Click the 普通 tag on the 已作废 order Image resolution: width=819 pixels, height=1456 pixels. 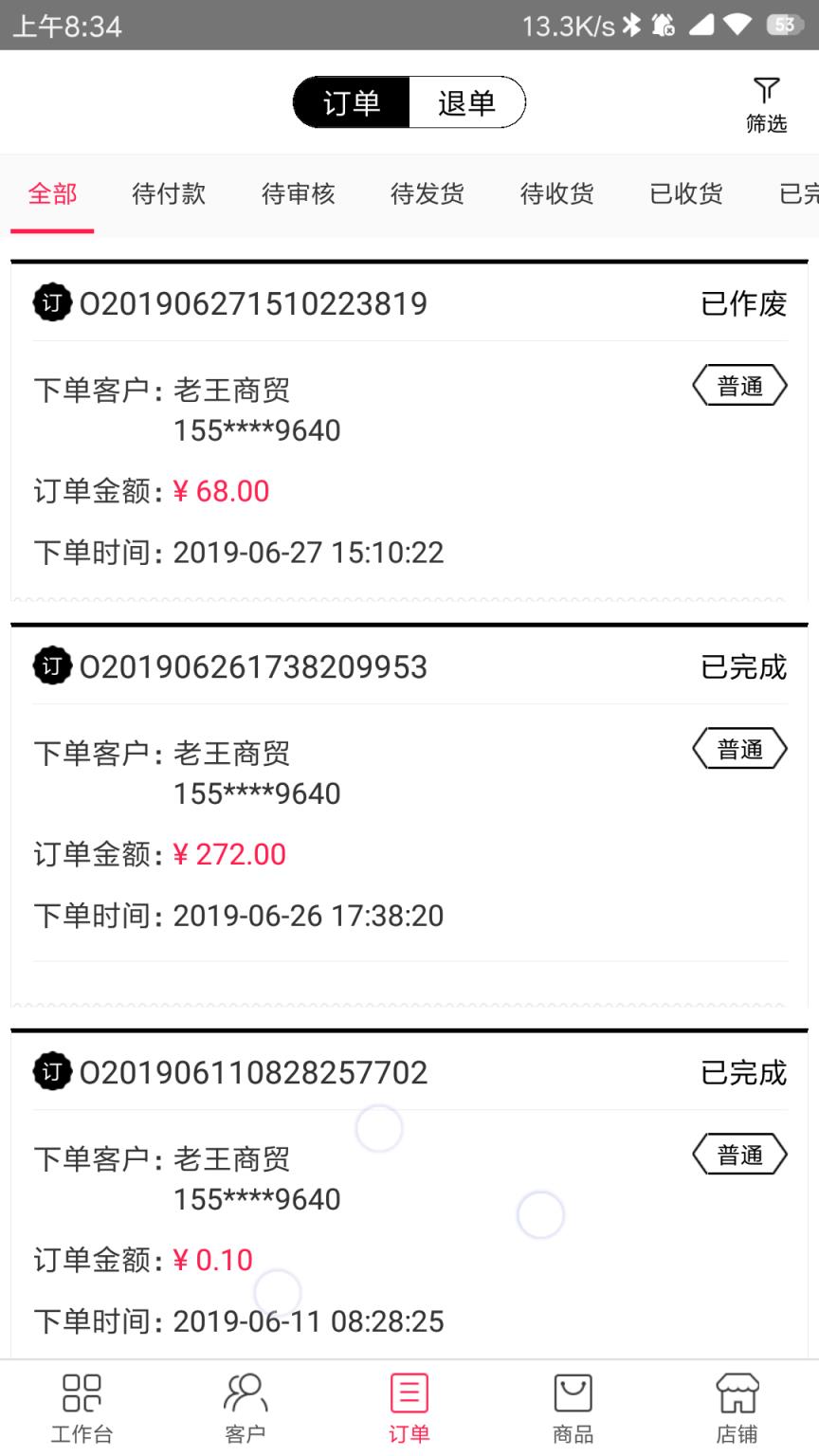tap(740, 385)
